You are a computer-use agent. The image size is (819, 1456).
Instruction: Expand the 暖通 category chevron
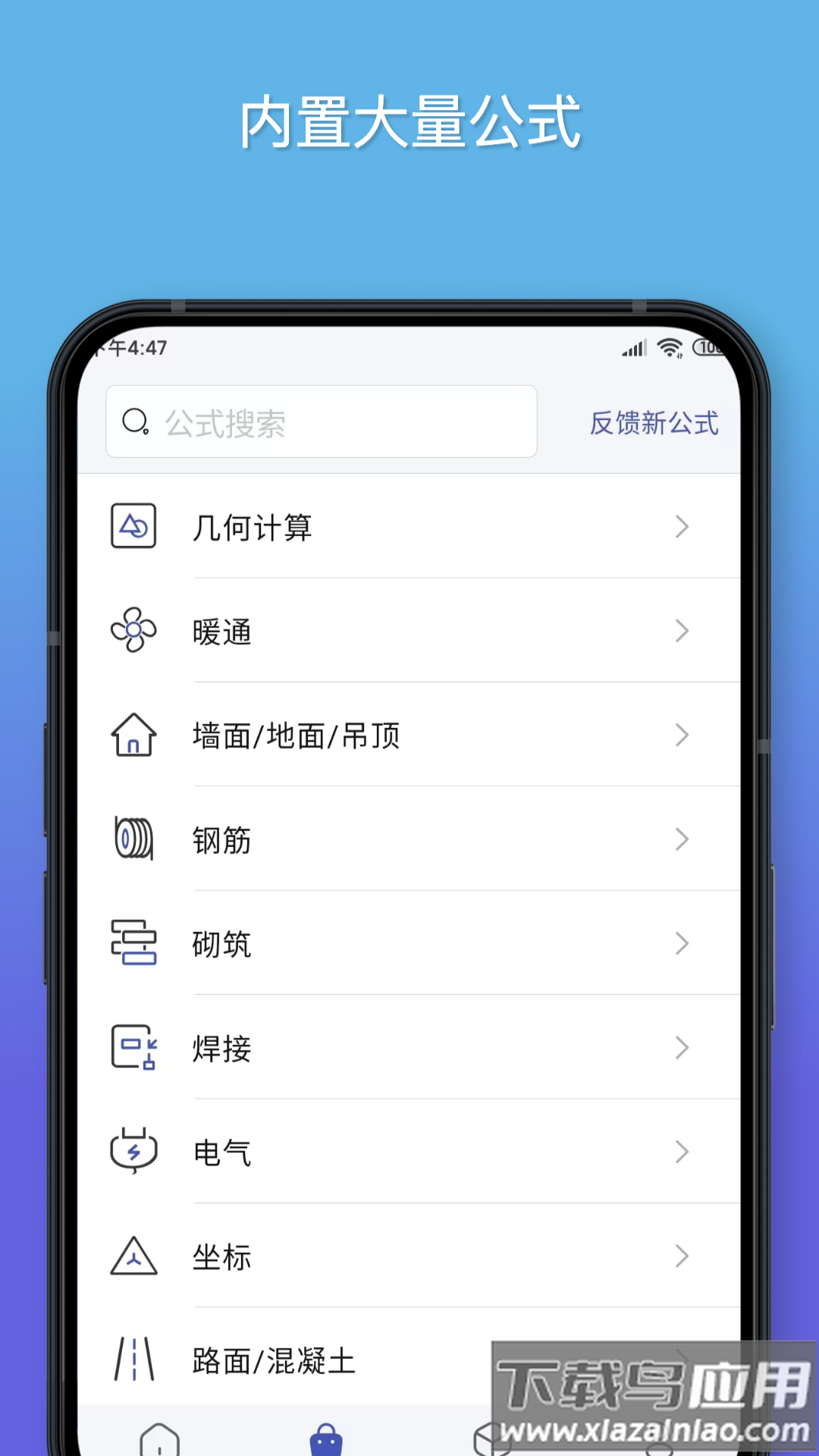682,631
